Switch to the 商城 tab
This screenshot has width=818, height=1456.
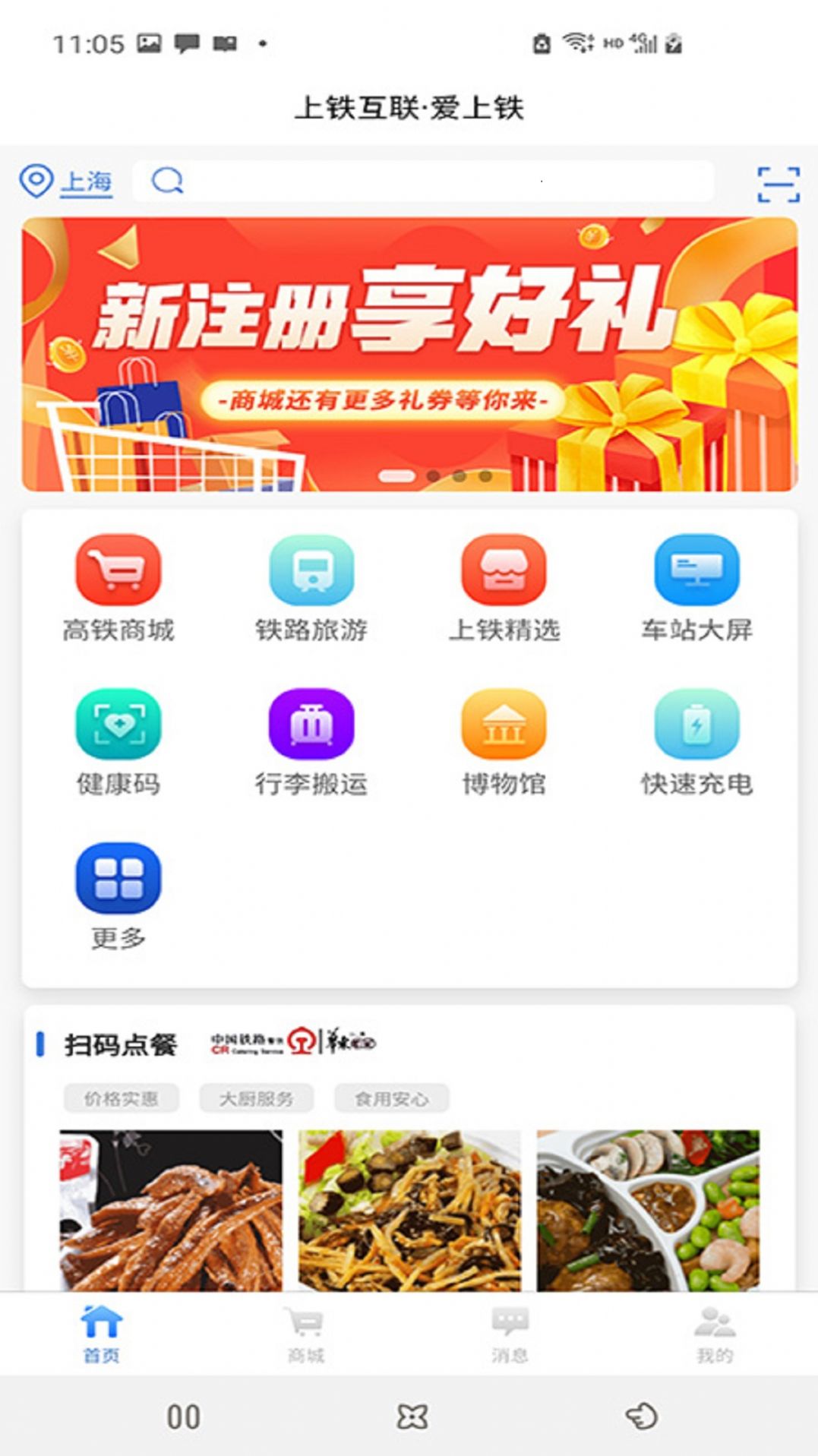(x=304, y=1334)
